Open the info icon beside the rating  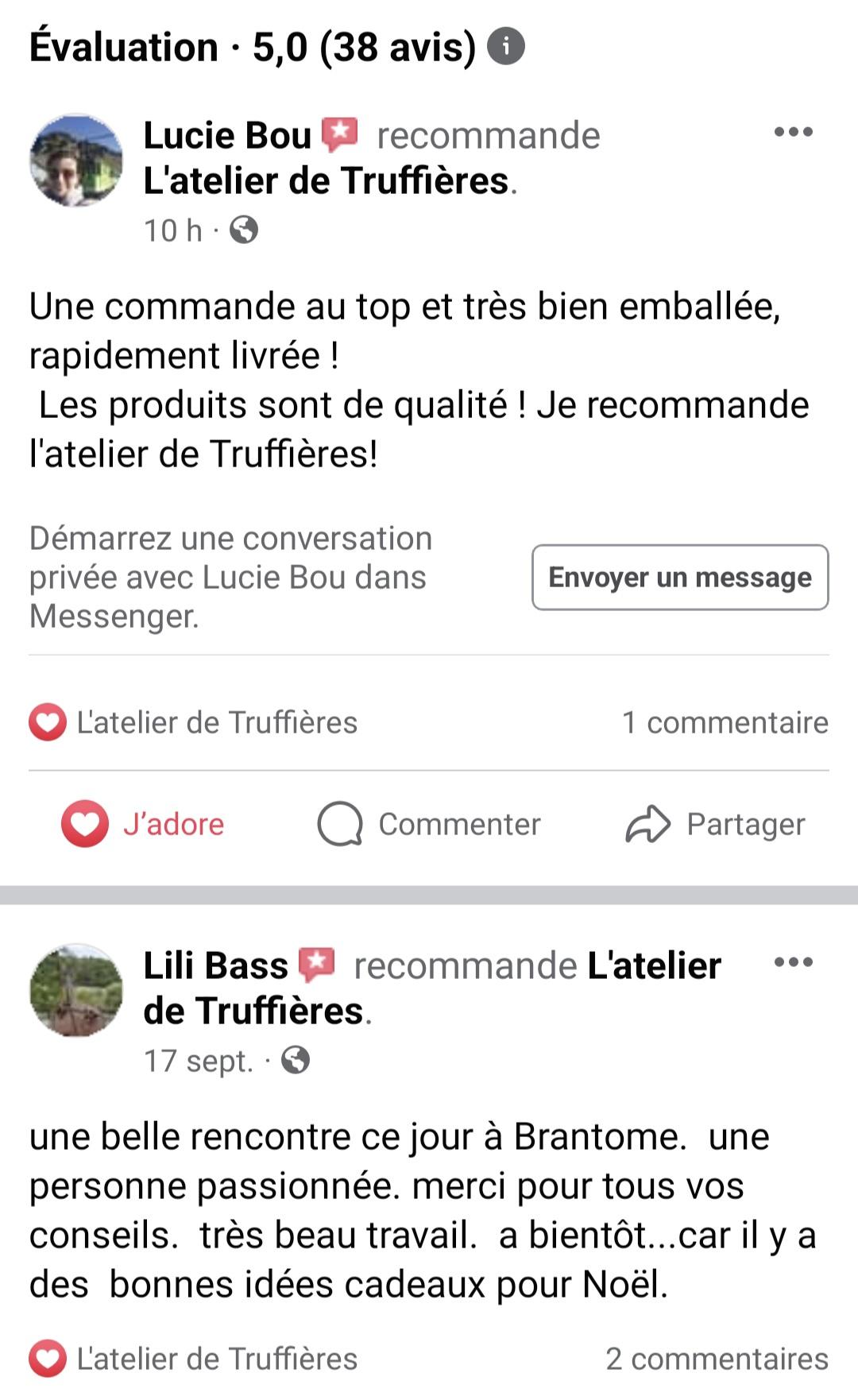click(x=506, y=46)
